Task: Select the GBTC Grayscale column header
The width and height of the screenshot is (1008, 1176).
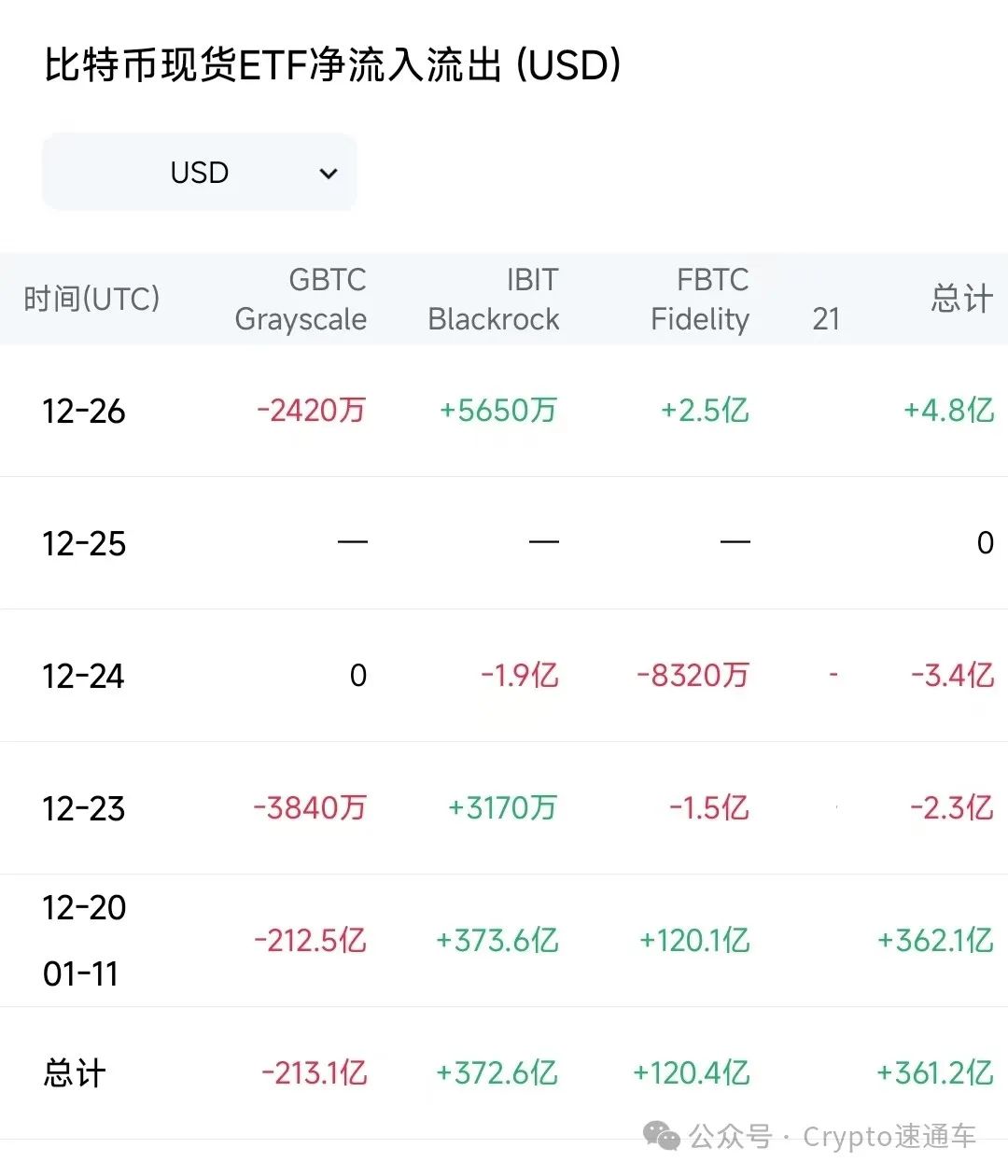Action: pyautogui.click(x=301, y=299)
